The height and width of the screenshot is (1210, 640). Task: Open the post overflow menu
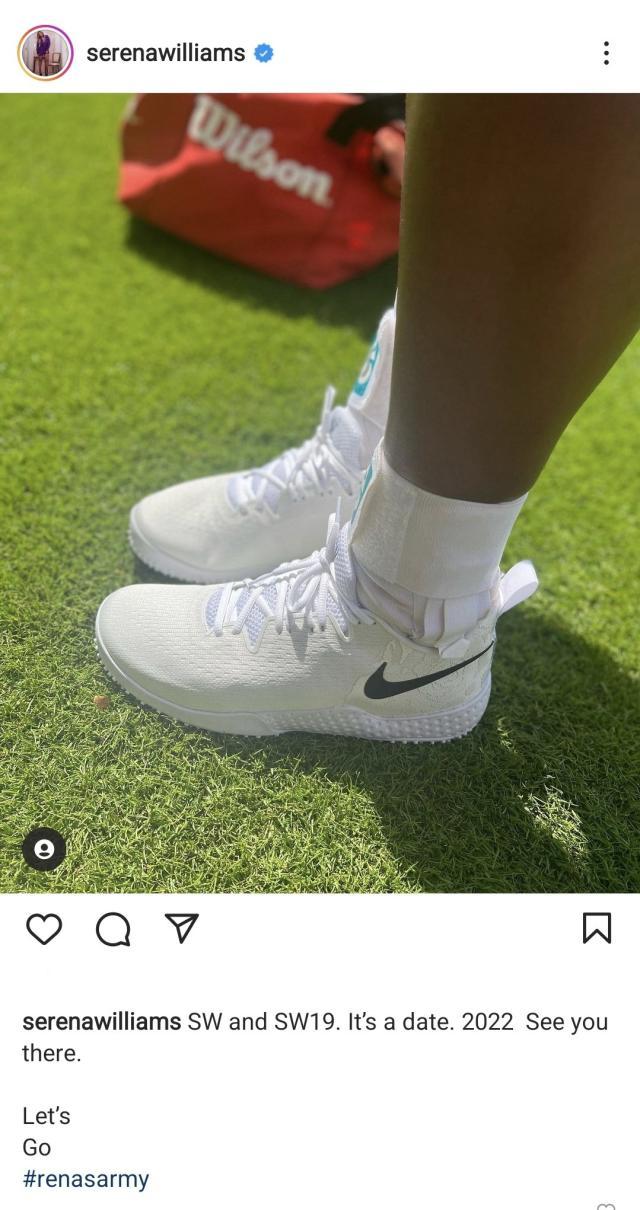606,53
